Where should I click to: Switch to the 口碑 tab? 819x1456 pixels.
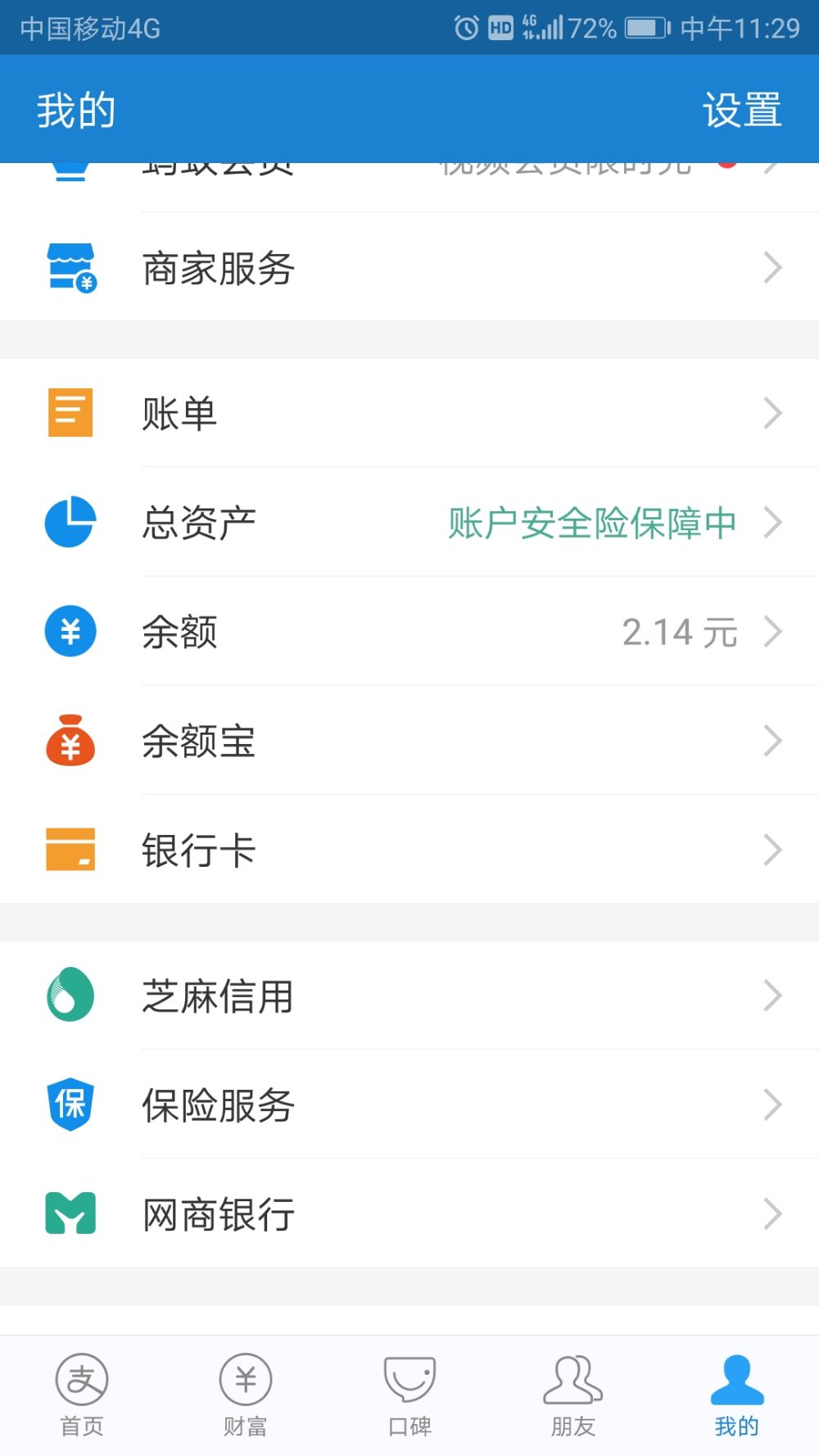pos(409,1395)
